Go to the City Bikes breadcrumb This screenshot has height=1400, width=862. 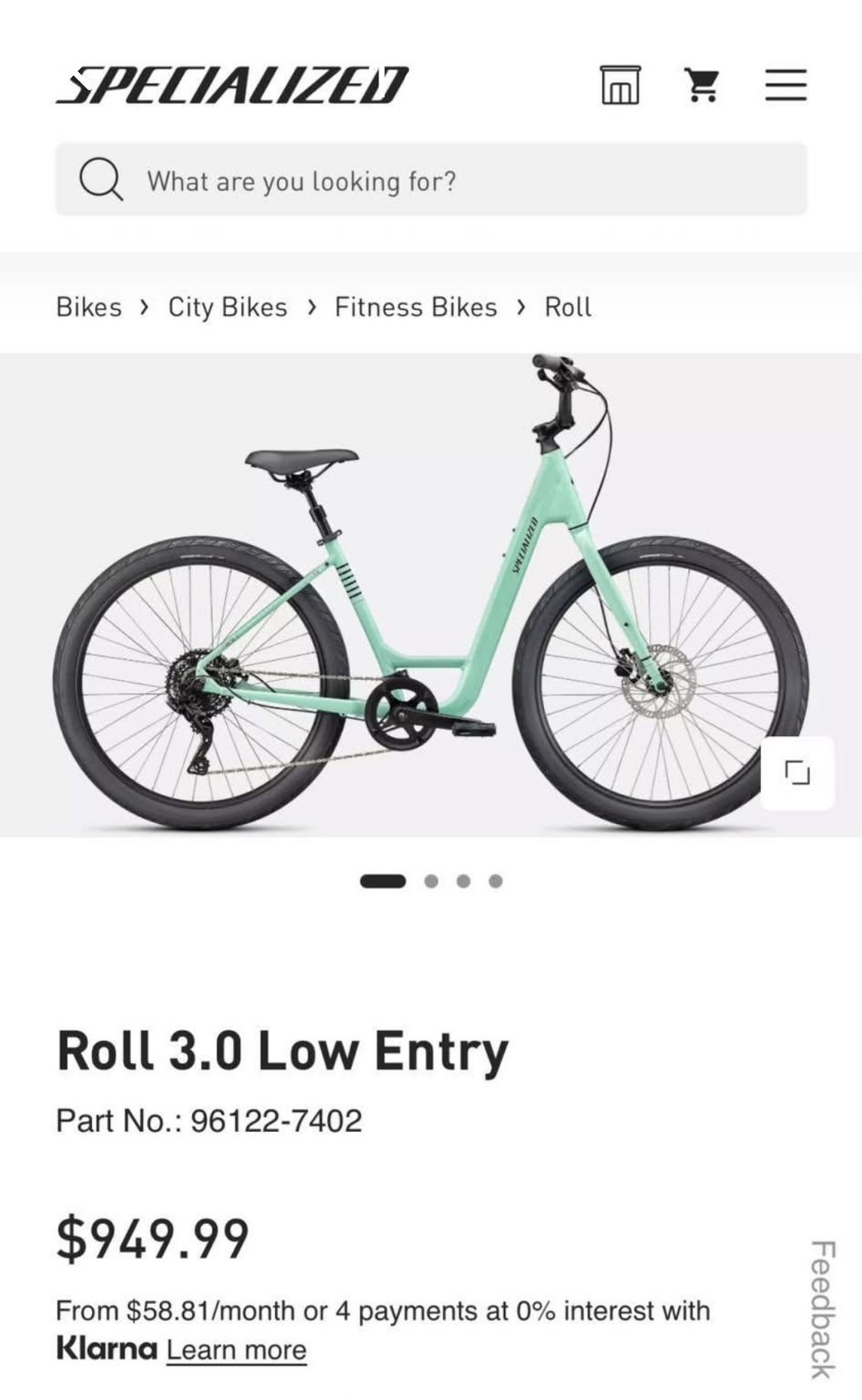(x=228, y=307)
